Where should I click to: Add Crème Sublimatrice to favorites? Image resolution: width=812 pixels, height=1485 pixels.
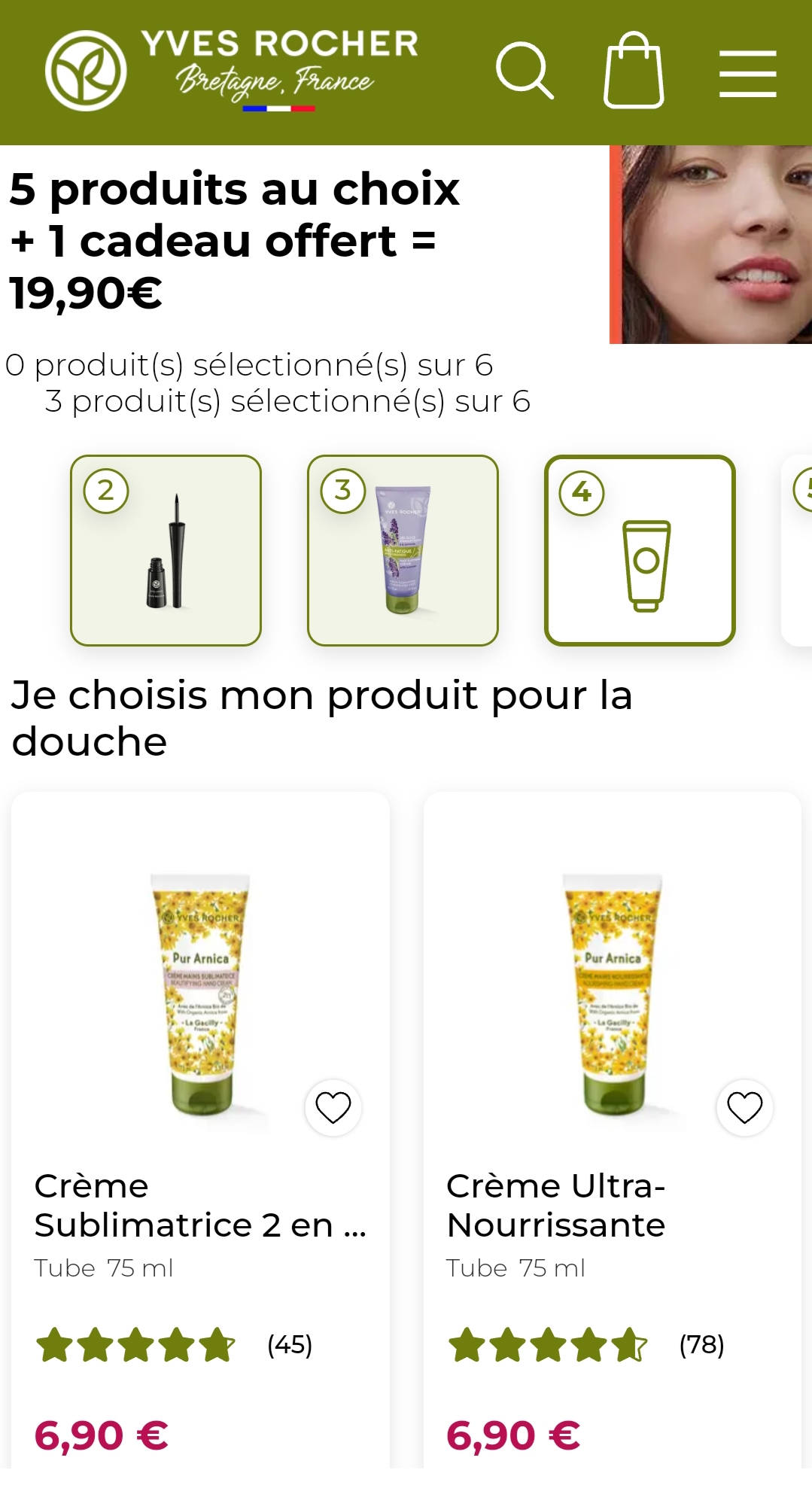[333, 1108]
